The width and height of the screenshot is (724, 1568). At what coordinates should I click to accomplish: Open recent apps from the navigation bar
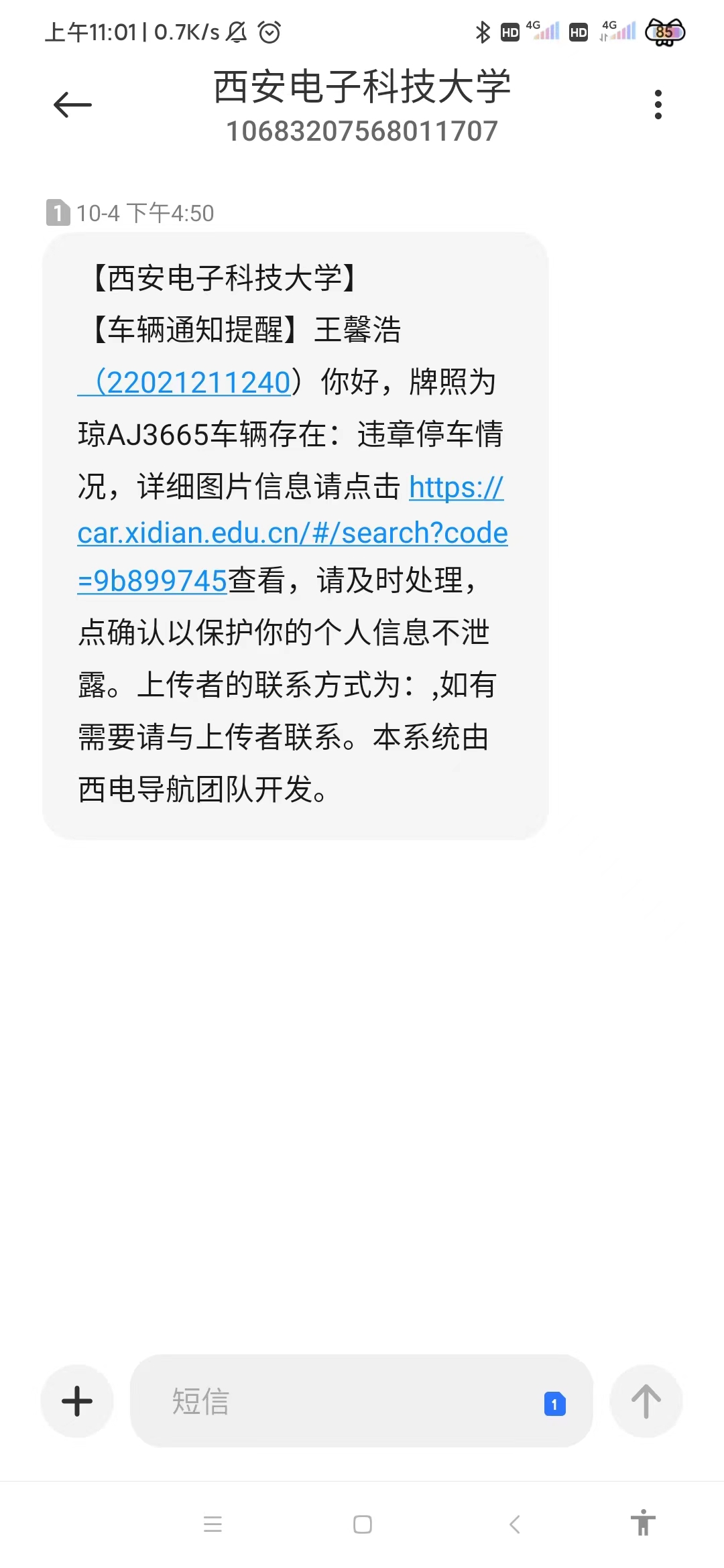213,1524
